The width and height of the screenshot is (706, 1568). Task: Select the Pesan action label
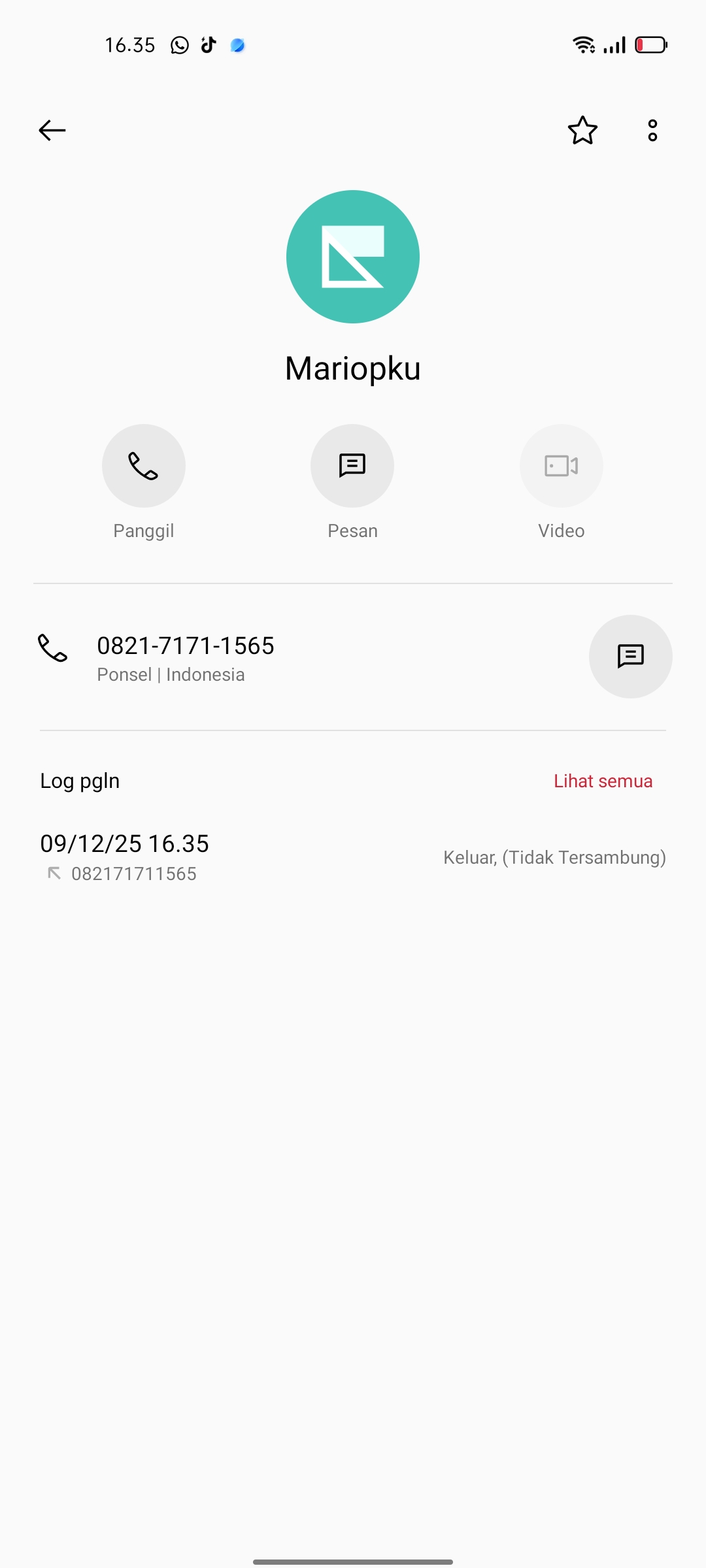(352, 531)
